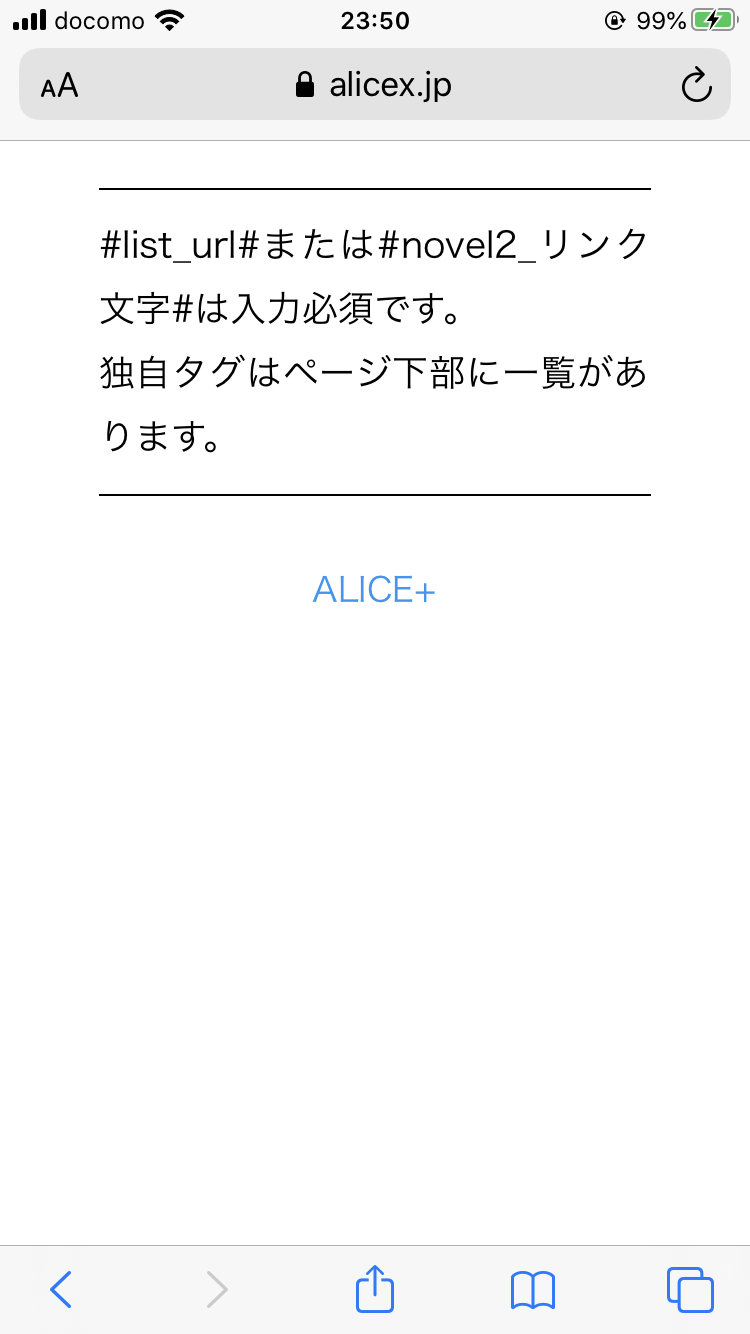Share this page
Viewport: 750px width, 1334px height.
click(375, 1288)
